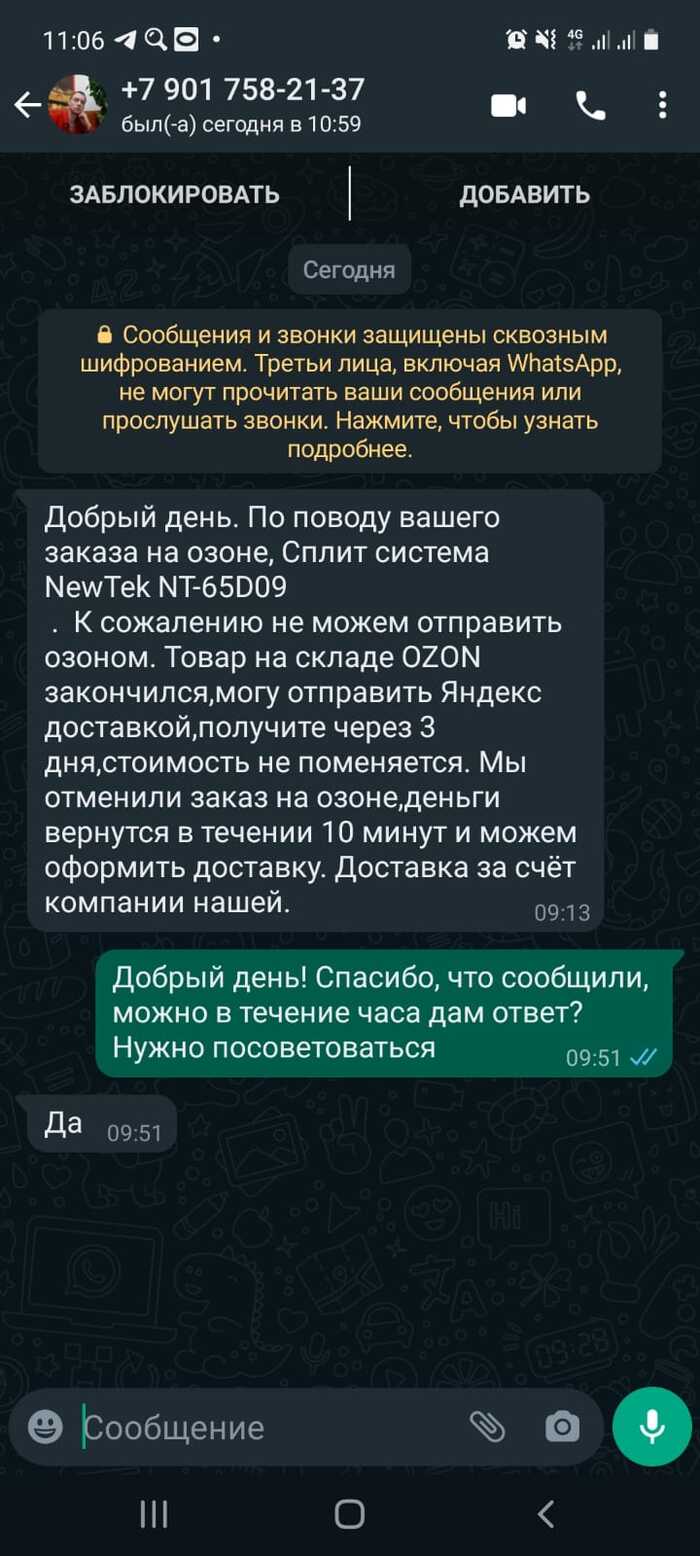Go back from the chat
Screen dimensions: 700x1556
[x=27, y=104]
